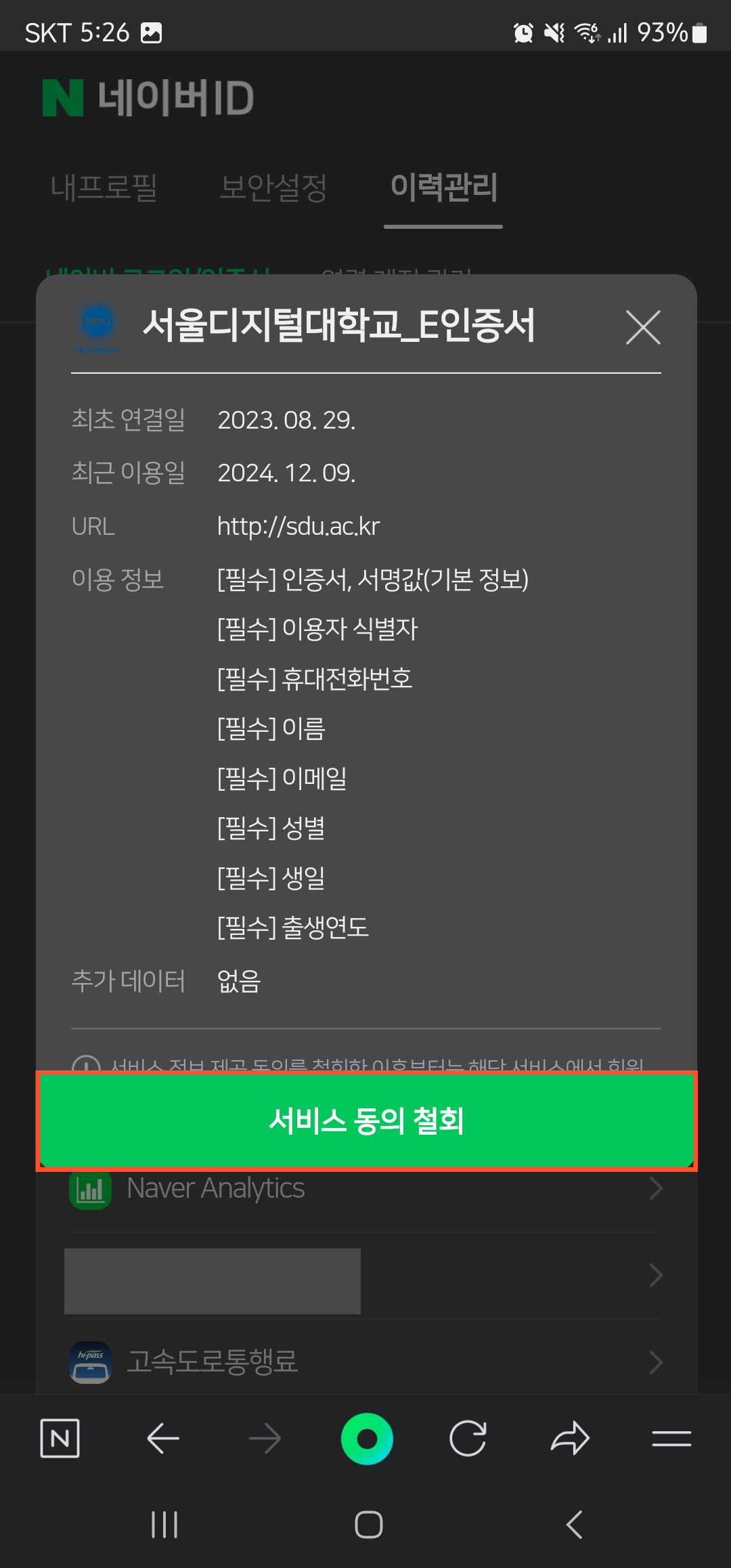Tap the Naver Analytics icon
731x1568 pixels.
click(90, 1188)
